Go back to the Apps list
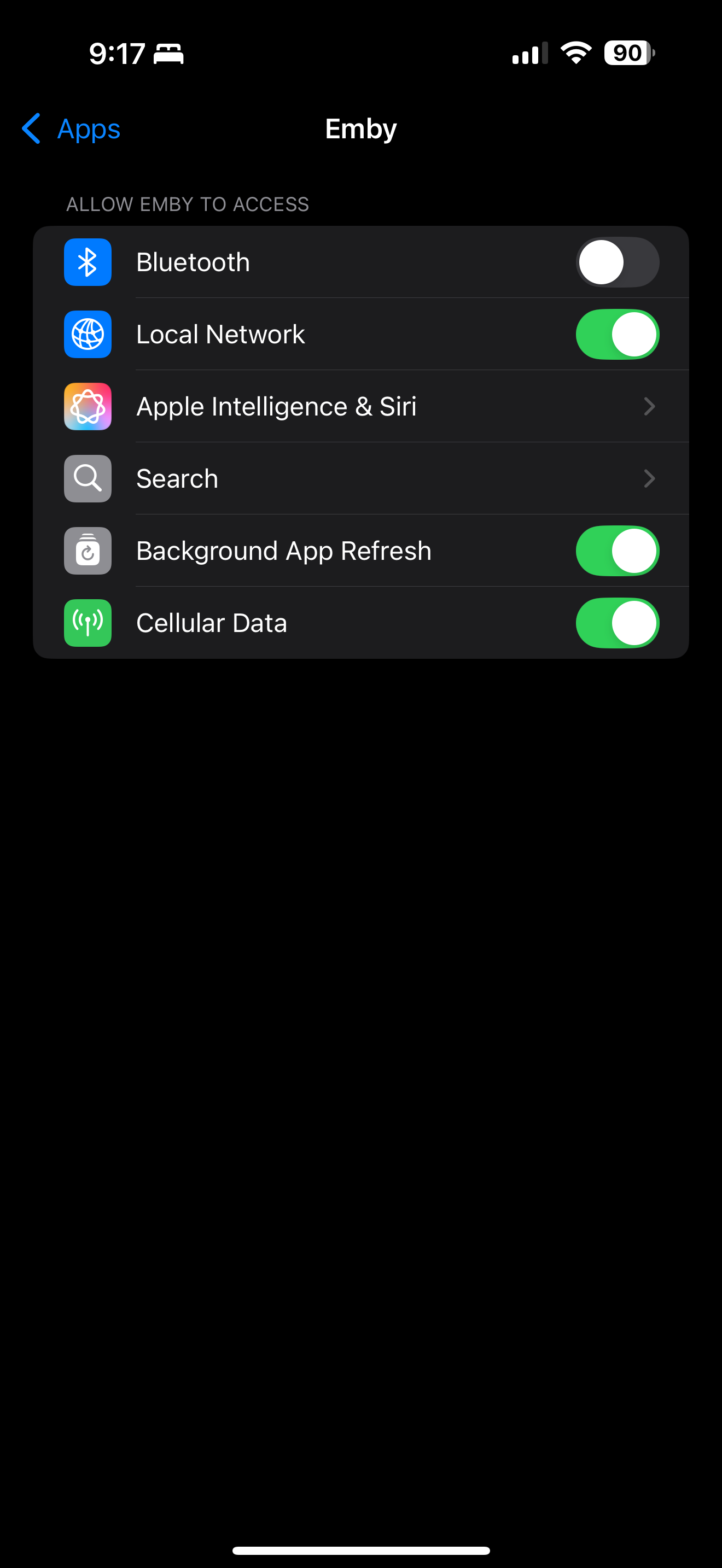 [x=72, y=128]
